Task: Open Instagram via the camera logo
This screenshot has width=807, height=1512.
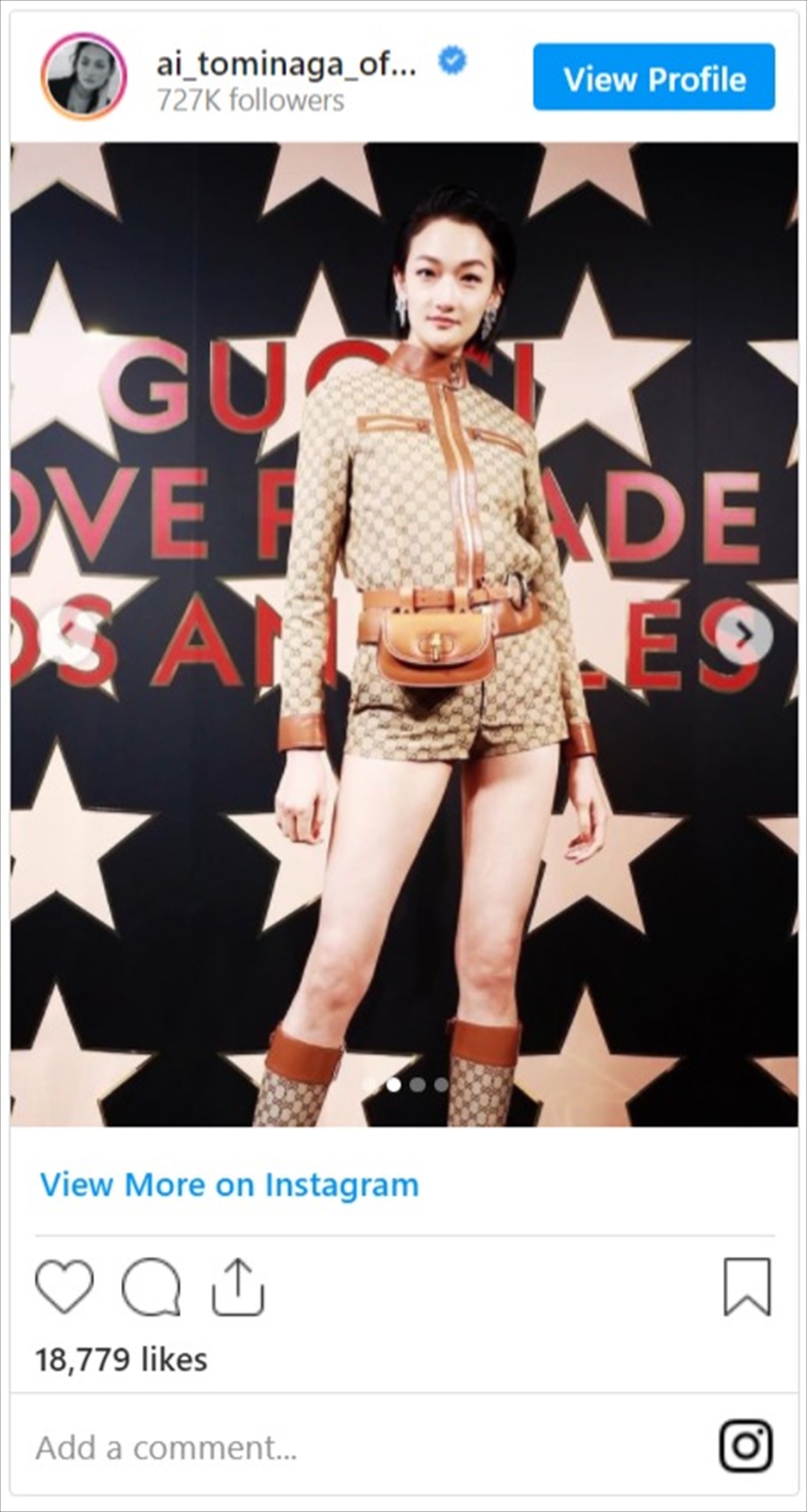Action: [746, 1445]
